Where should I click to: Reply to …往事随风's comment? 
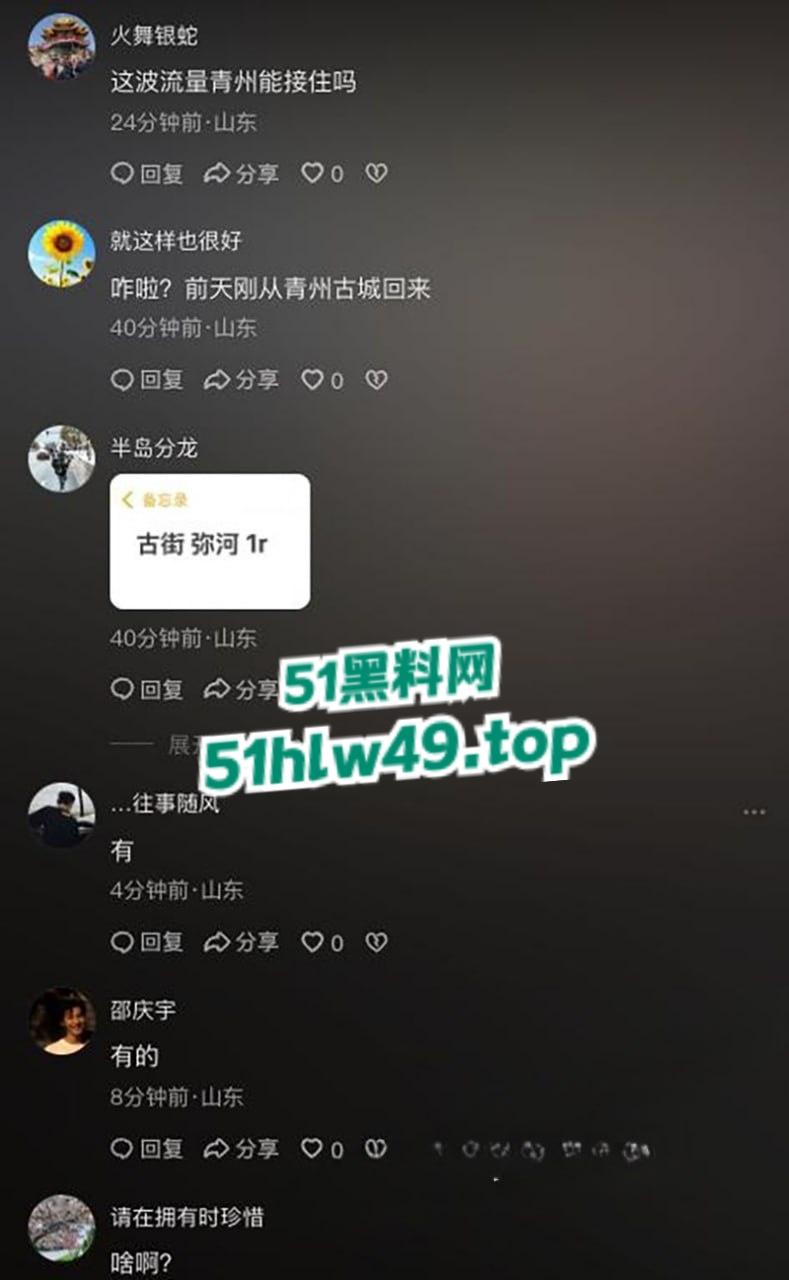(147, 942)
